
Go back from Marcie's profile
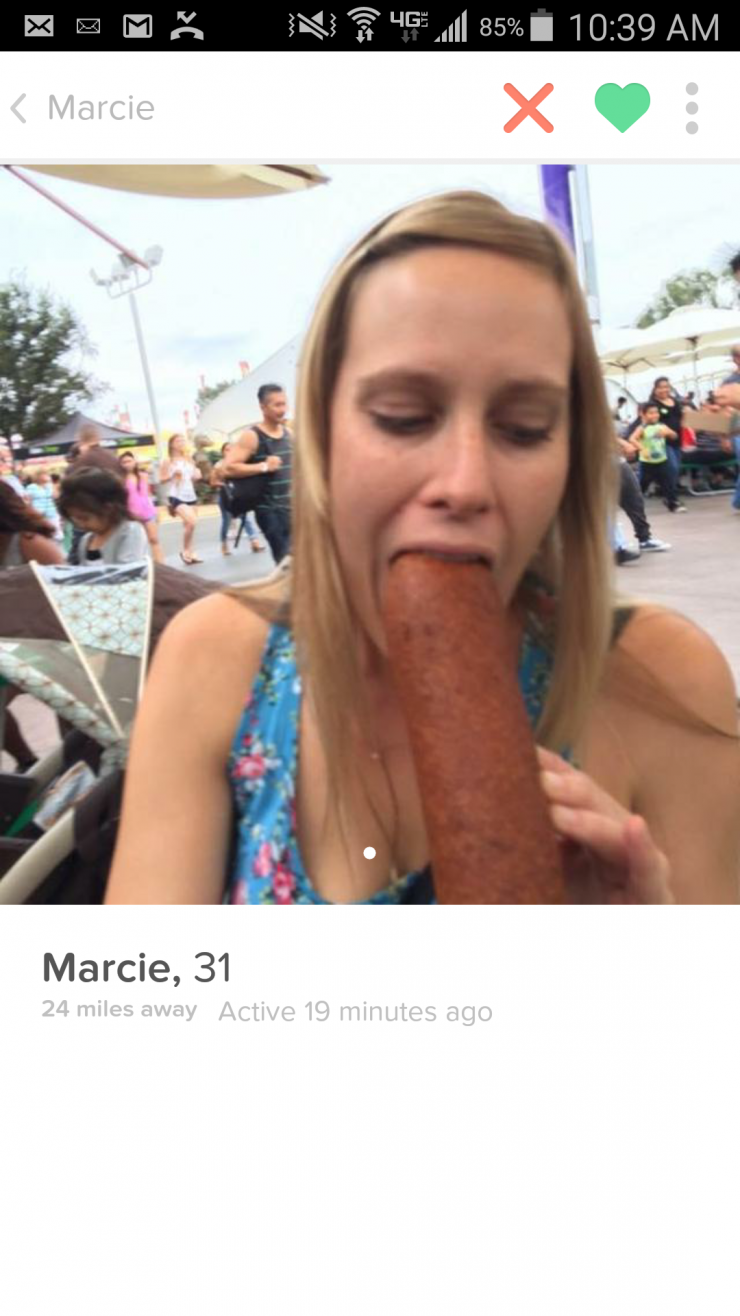click(19, 108)
